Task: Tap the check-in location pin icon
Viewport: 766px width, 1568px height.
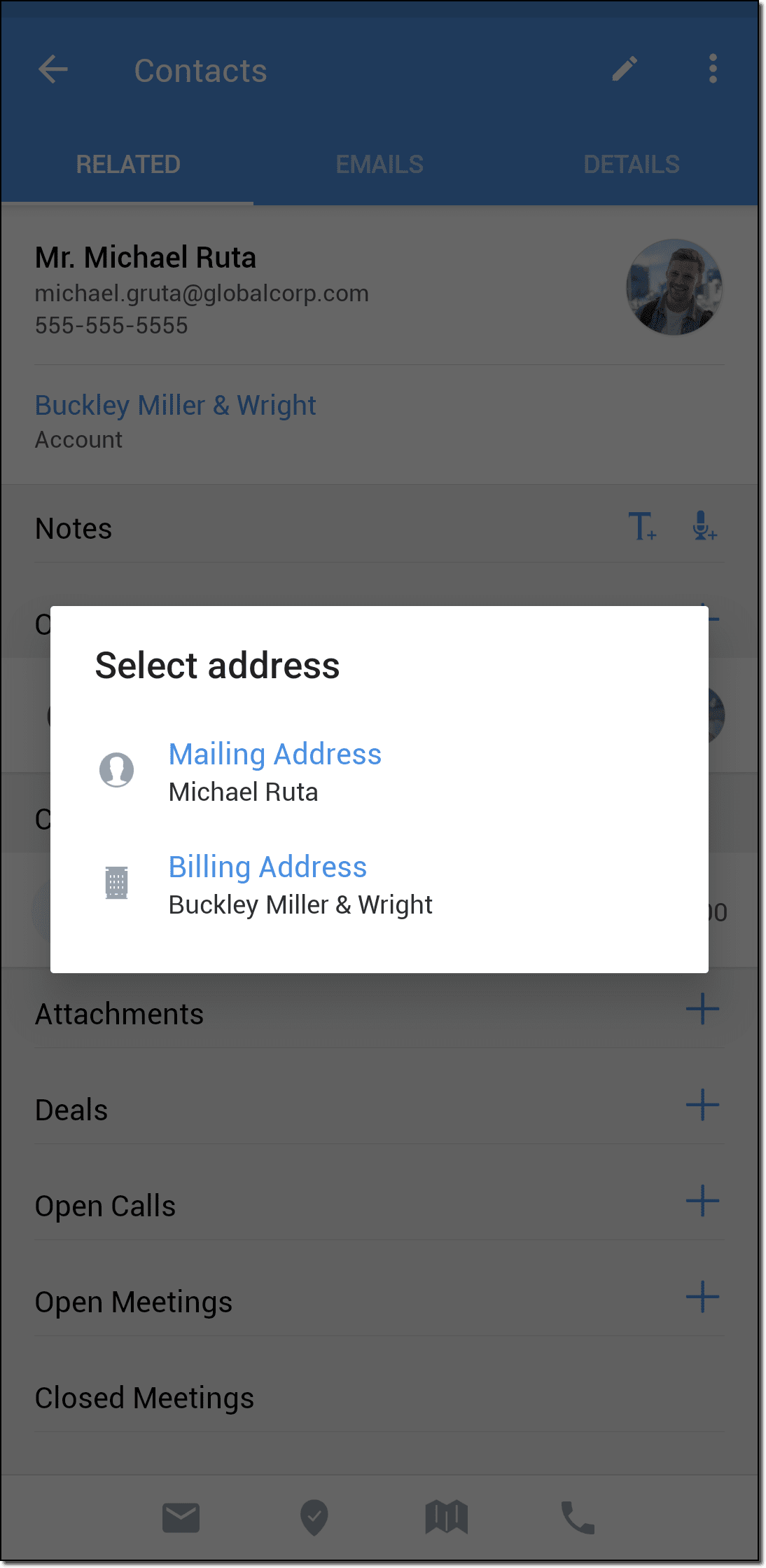Action: (x=314, y=1518)
